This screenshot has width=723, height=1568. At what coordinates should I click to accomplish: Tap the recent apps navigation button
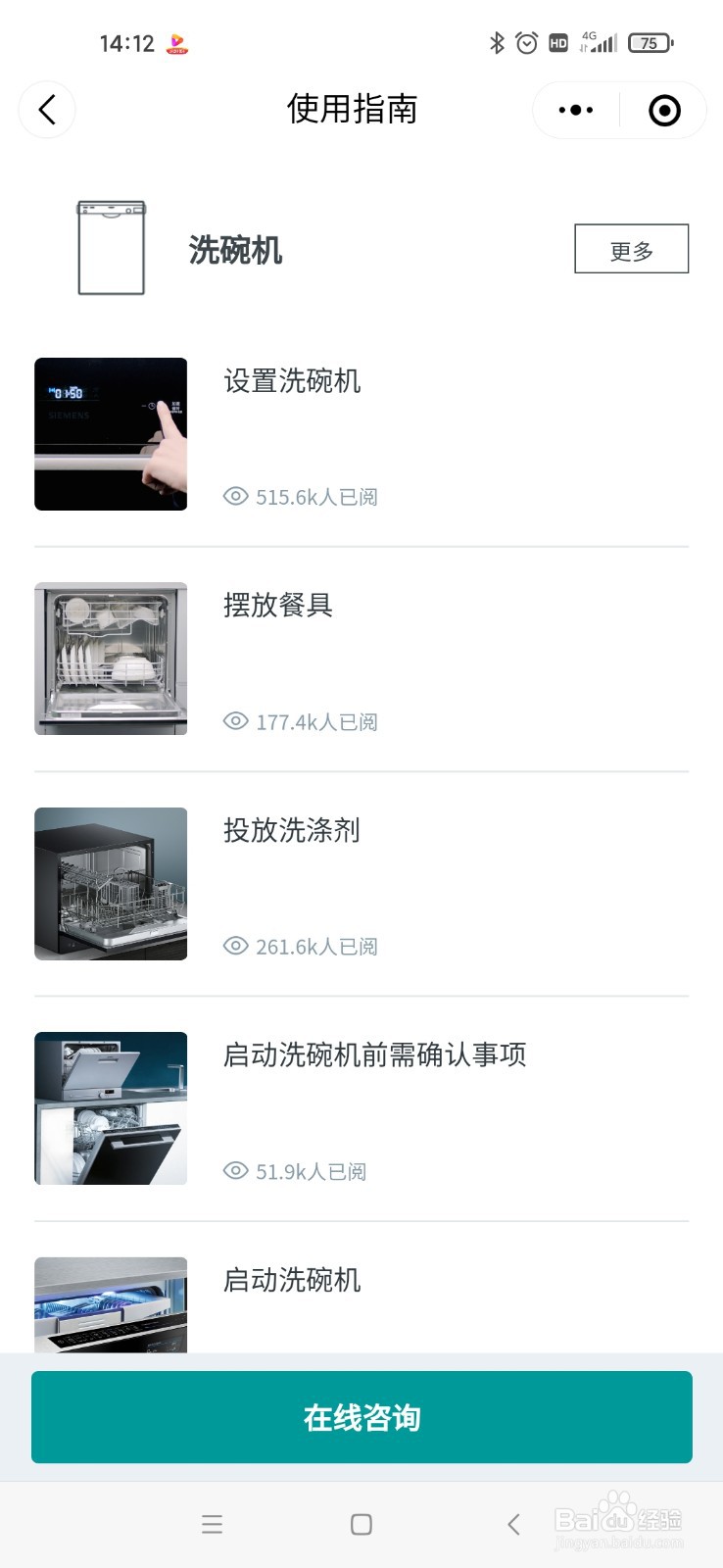[212, 1524]
